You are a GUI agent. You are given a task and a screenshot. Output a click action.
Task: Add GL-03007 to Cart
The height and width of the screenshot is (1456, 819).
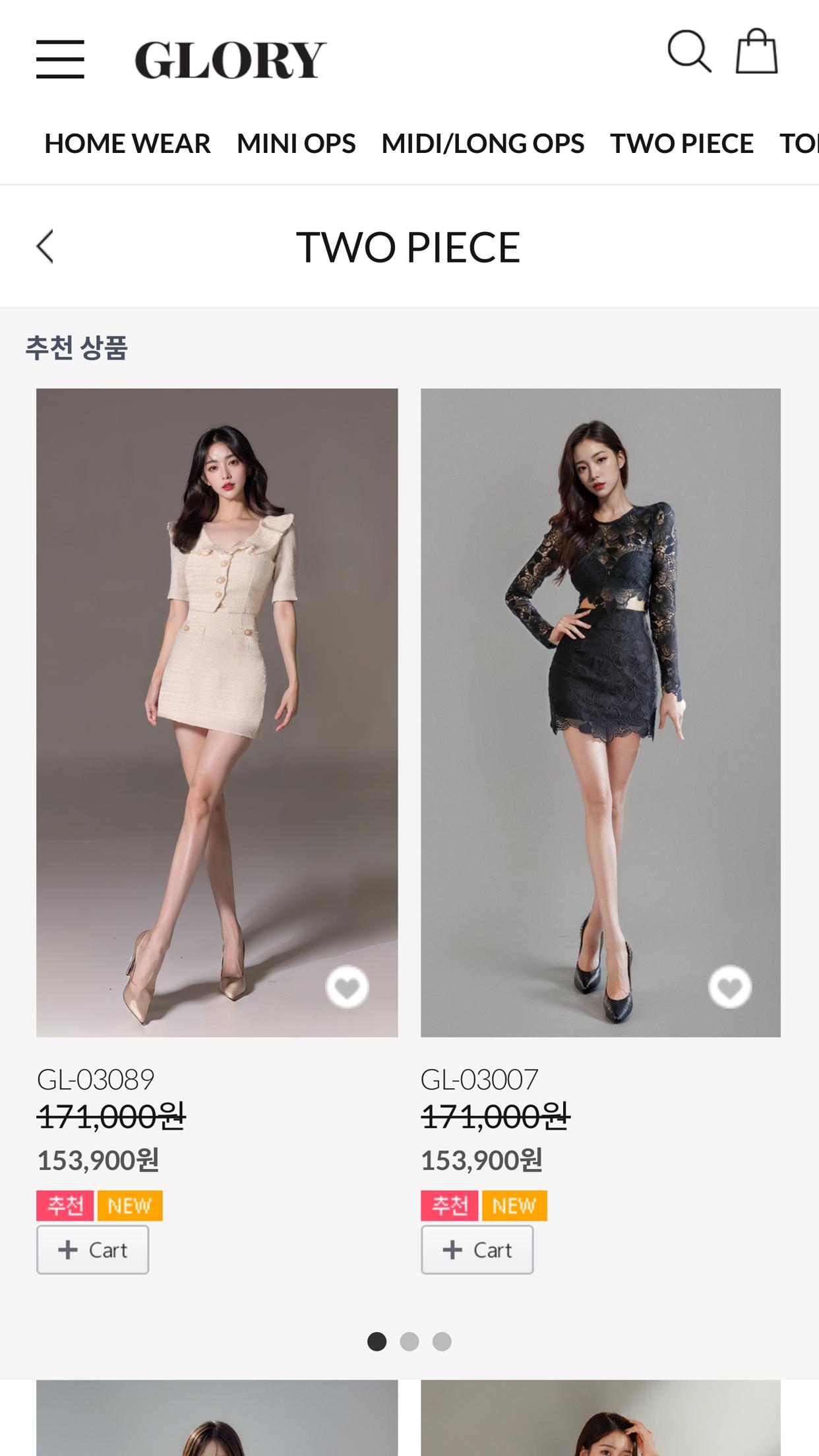pos(477,1250)
